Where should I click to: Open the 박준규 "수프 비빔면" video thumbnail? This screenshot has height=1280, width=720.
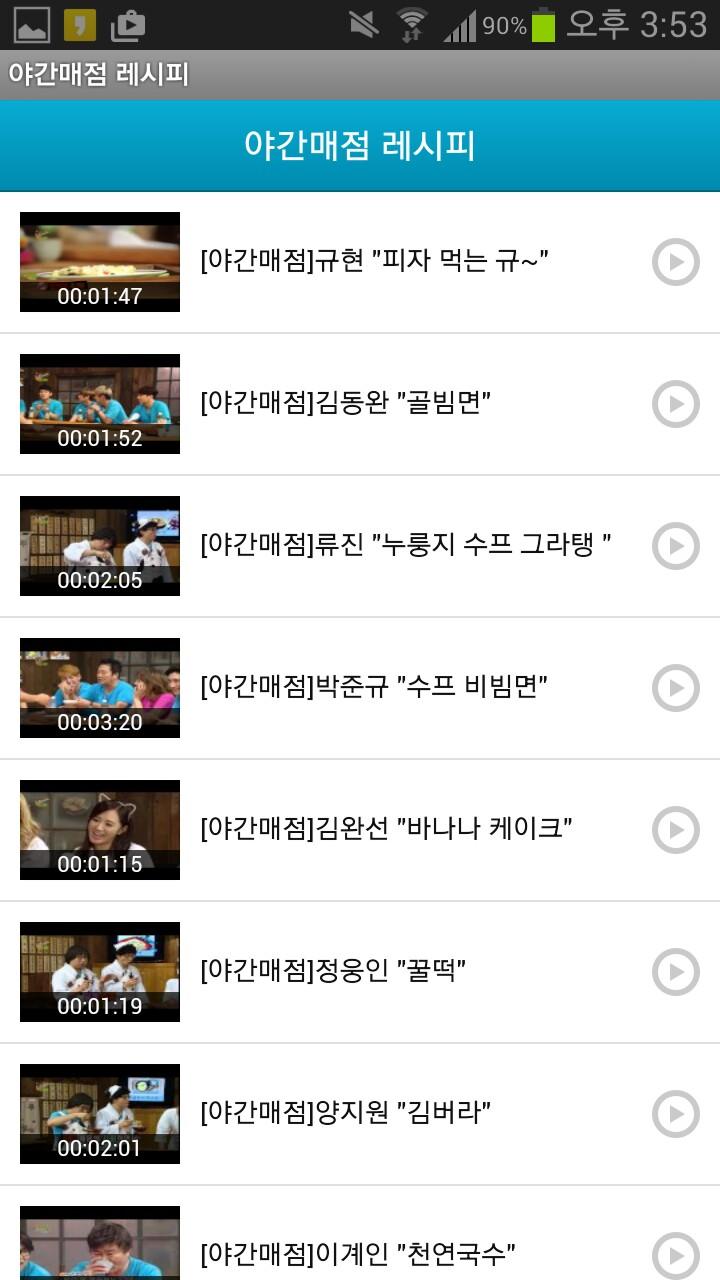click(x=100, y=688)
